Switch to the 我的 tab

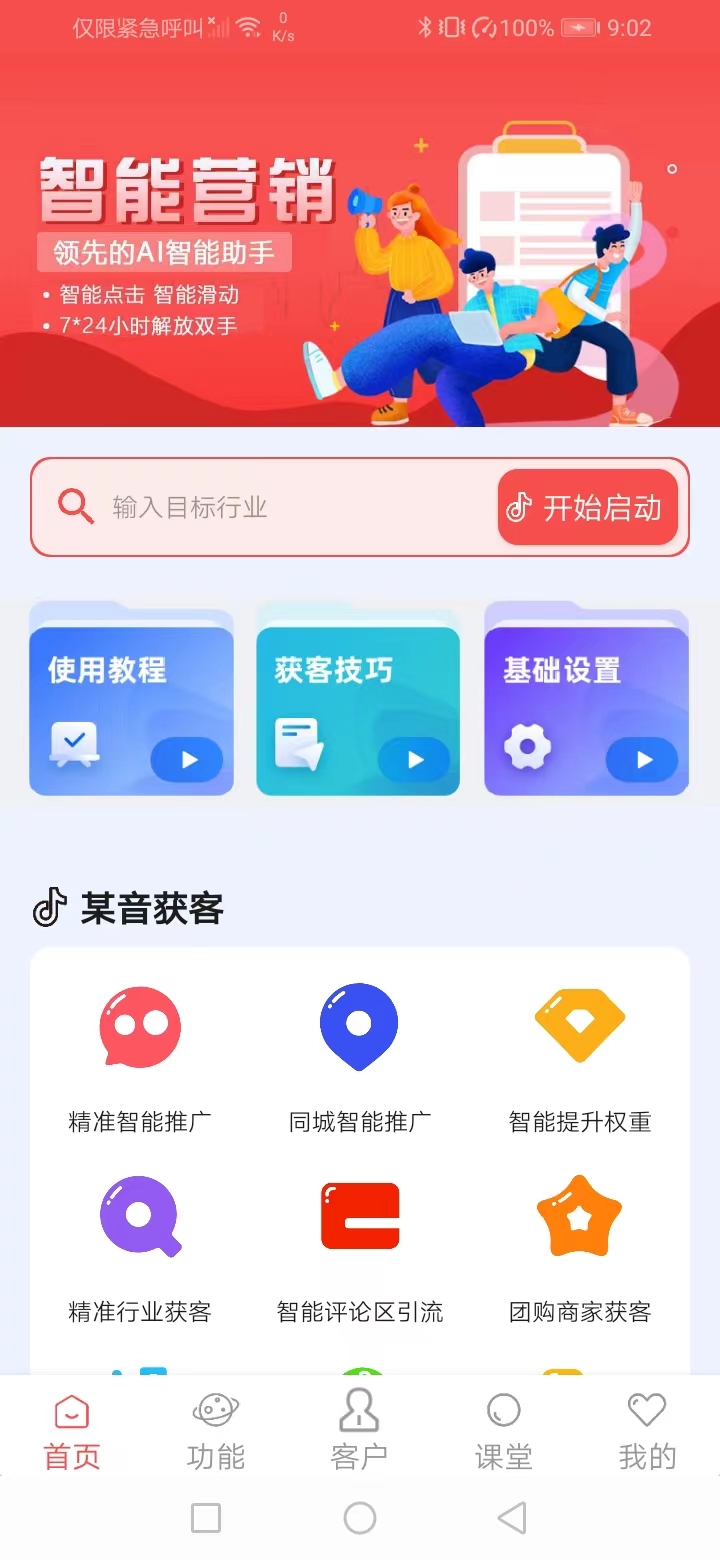(647, 1432)
